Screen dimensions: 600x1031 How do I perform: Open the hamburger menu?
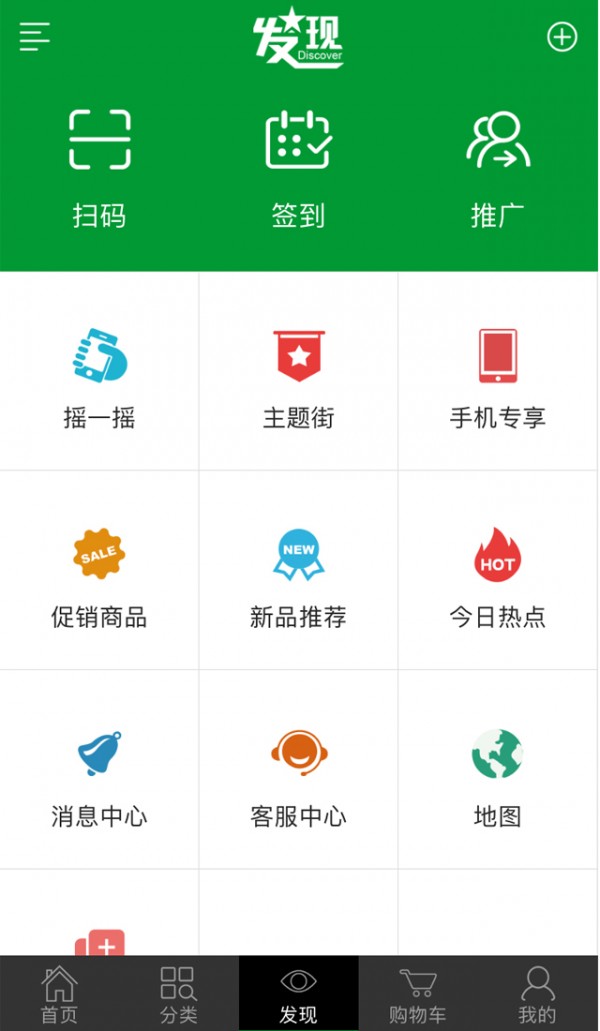[x=35, y=37]
